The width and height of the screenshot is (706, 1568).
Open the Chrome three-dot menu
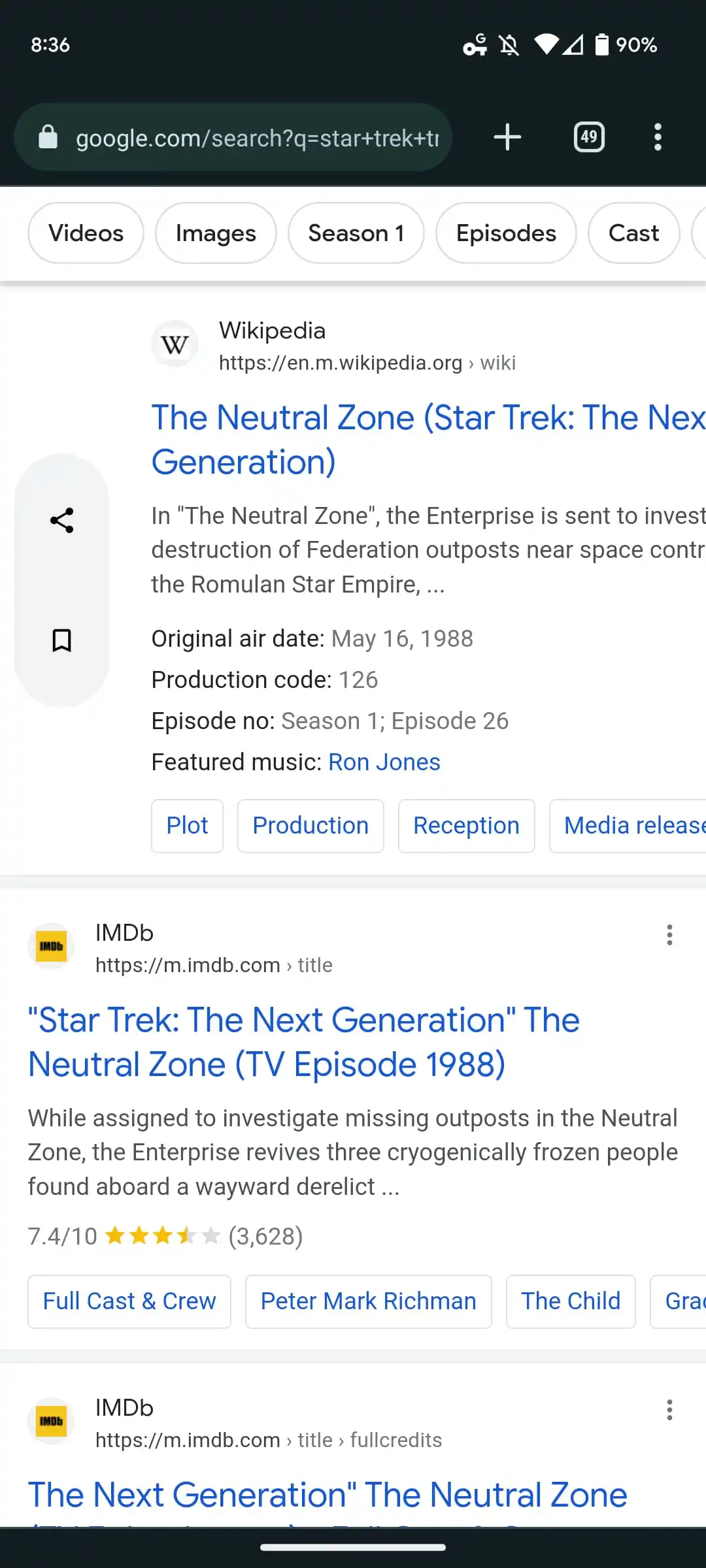(x=658, y=137)
